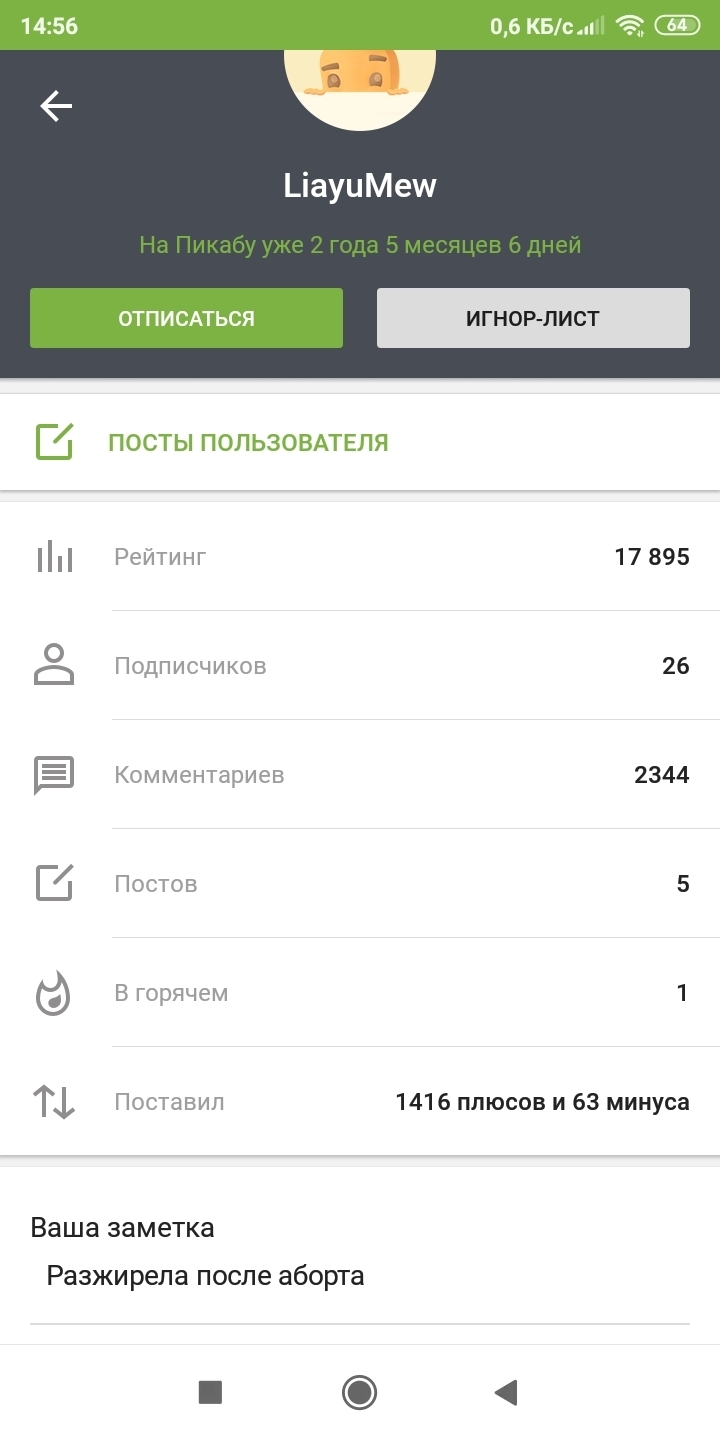Open the ИГНОР-ЛИСТ button
The width and height of the screenshot is (720, 1440).
533,318
